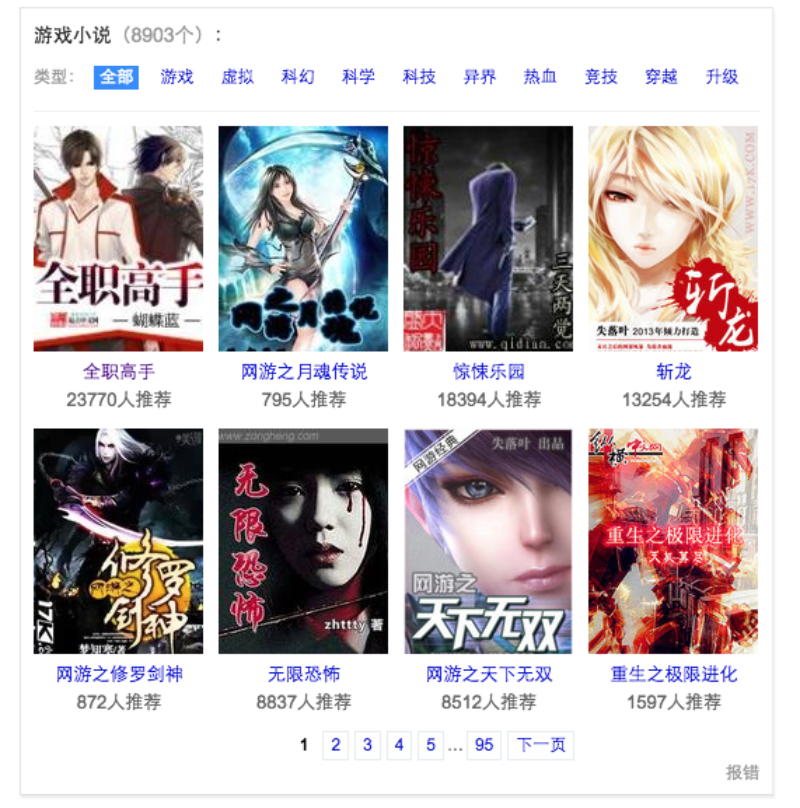
Task: Go to page 2 of results
Action: click(336, 745)
